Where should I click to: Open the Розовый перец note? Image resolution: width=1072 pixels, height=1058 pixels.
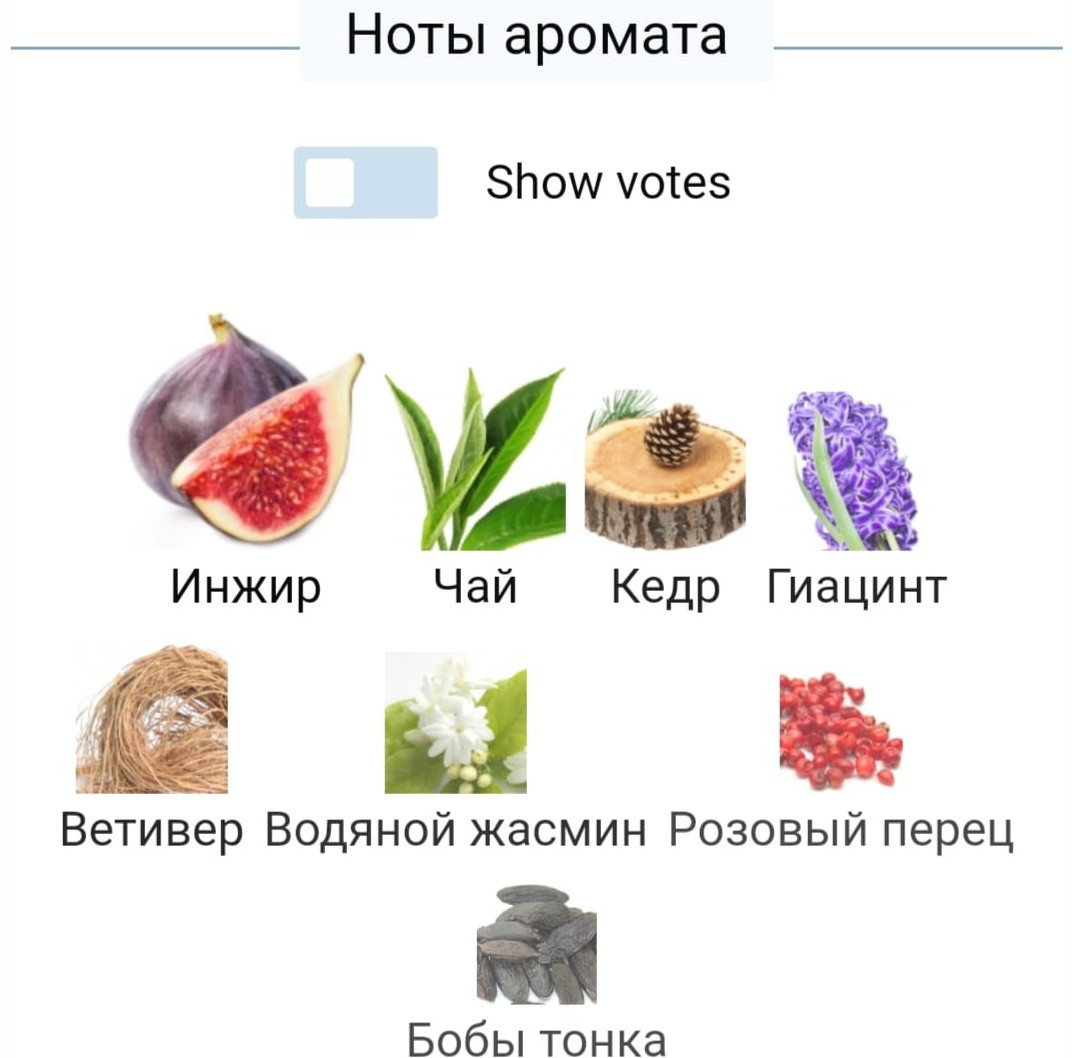(840, 732)
